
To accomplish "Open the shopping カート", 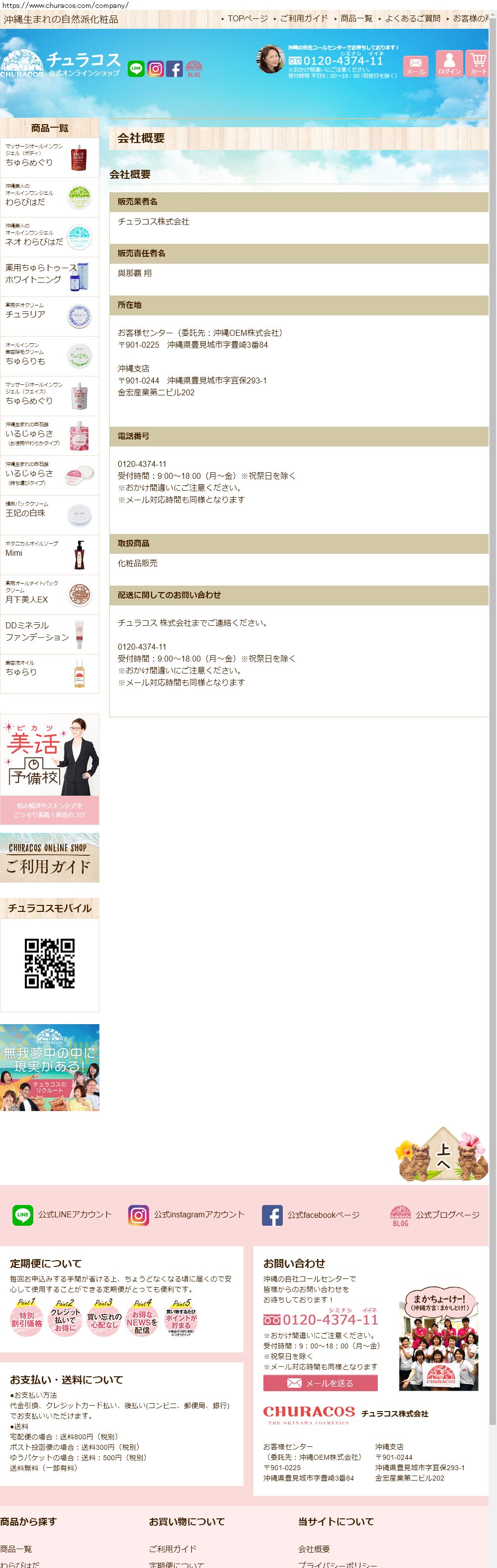I will click(x=478, y=64).
